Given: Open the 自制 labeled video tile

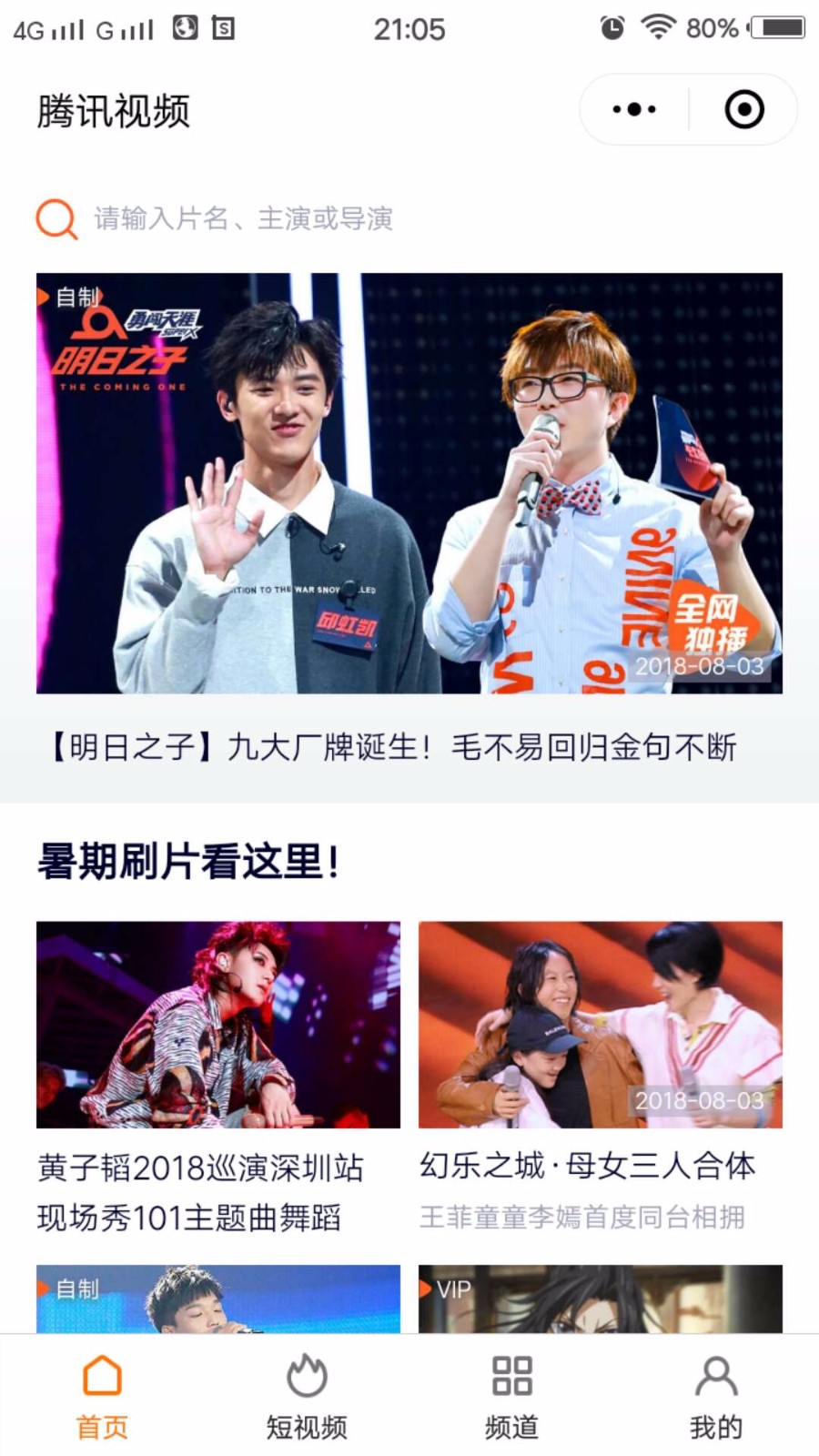Looking at the screenshot, I should [218, 1299].
